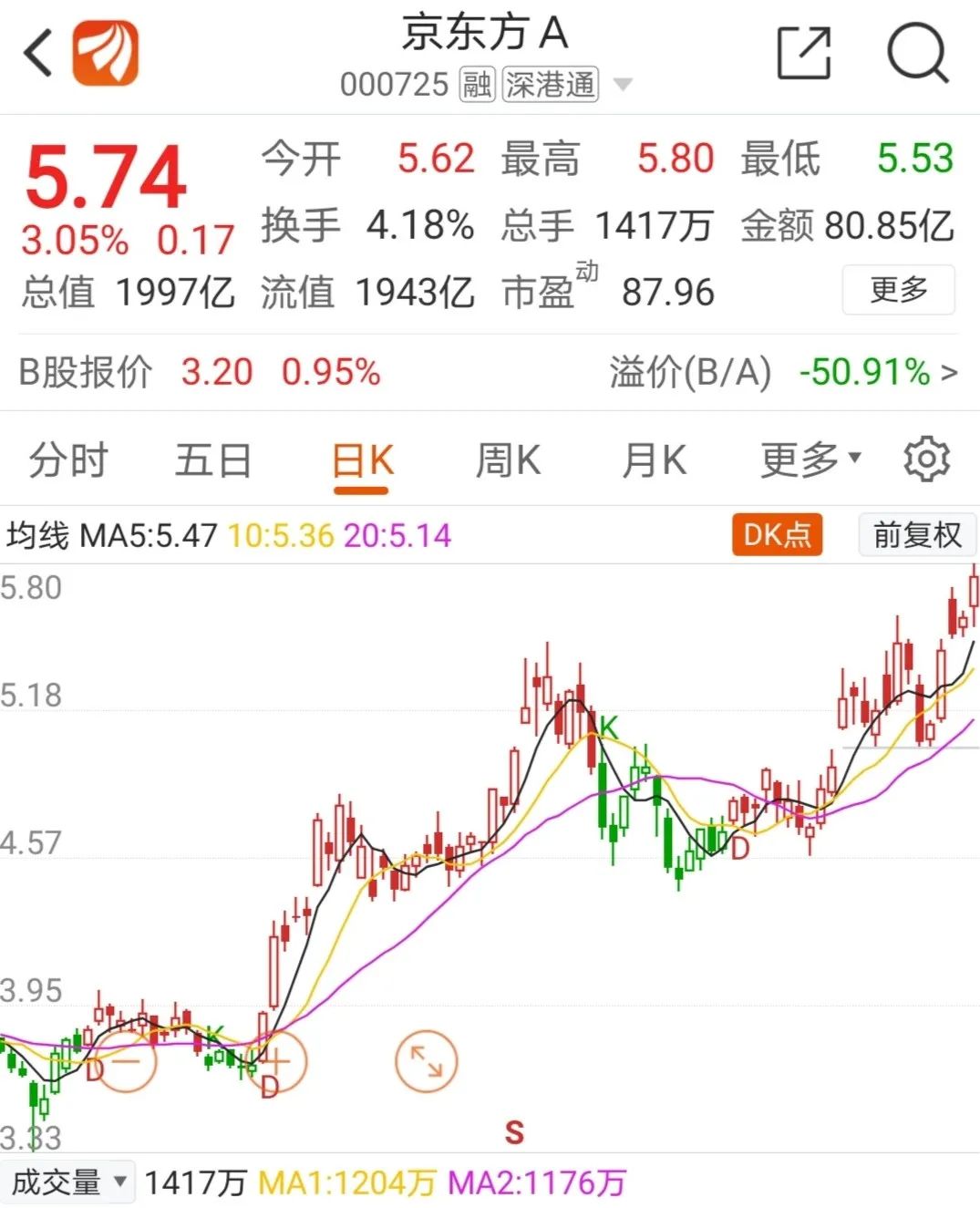980x1208 pixels.
Task: Switch to the 分时 tab
Action: tap(68, 459)
